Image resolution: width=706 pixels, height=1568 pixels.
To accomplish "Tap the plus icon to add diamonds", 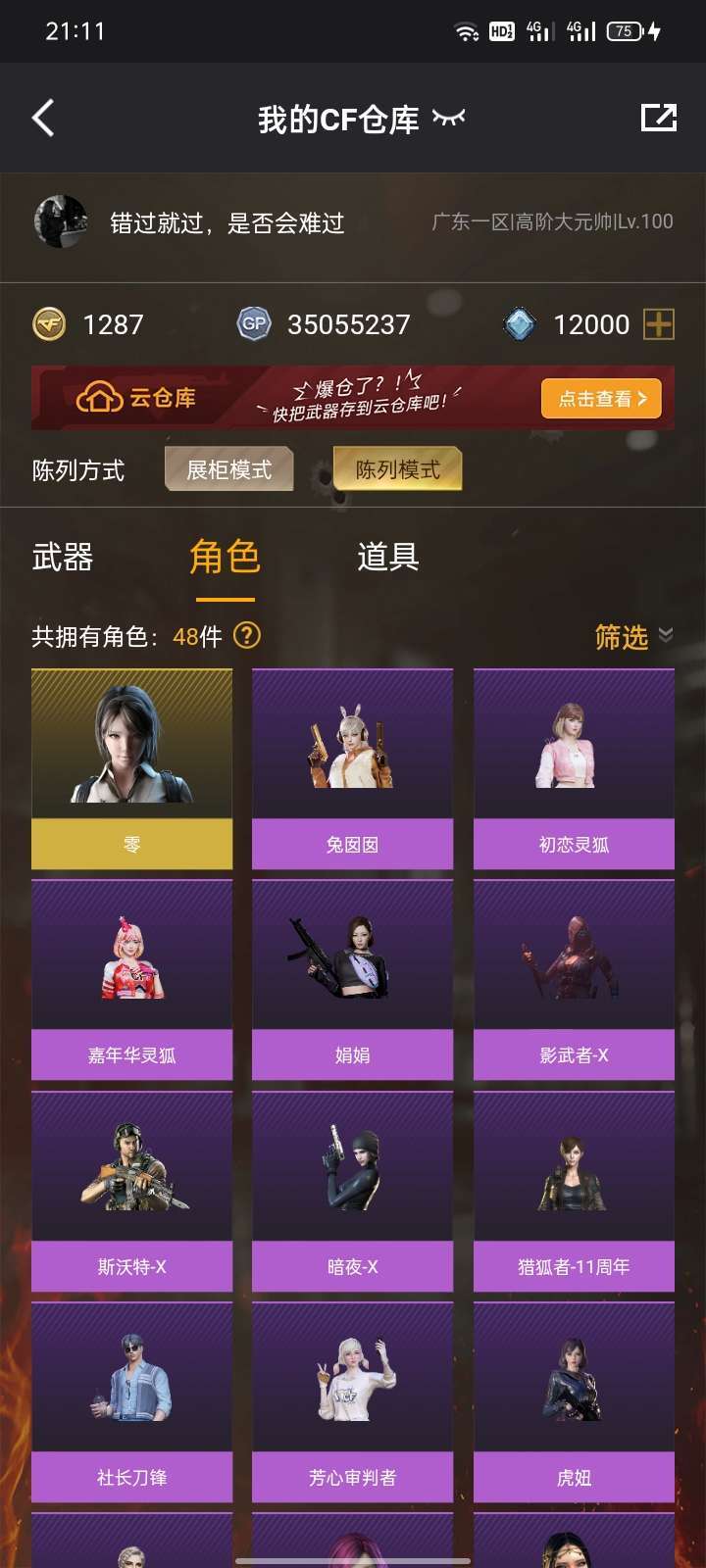I will tap(659, 324).
